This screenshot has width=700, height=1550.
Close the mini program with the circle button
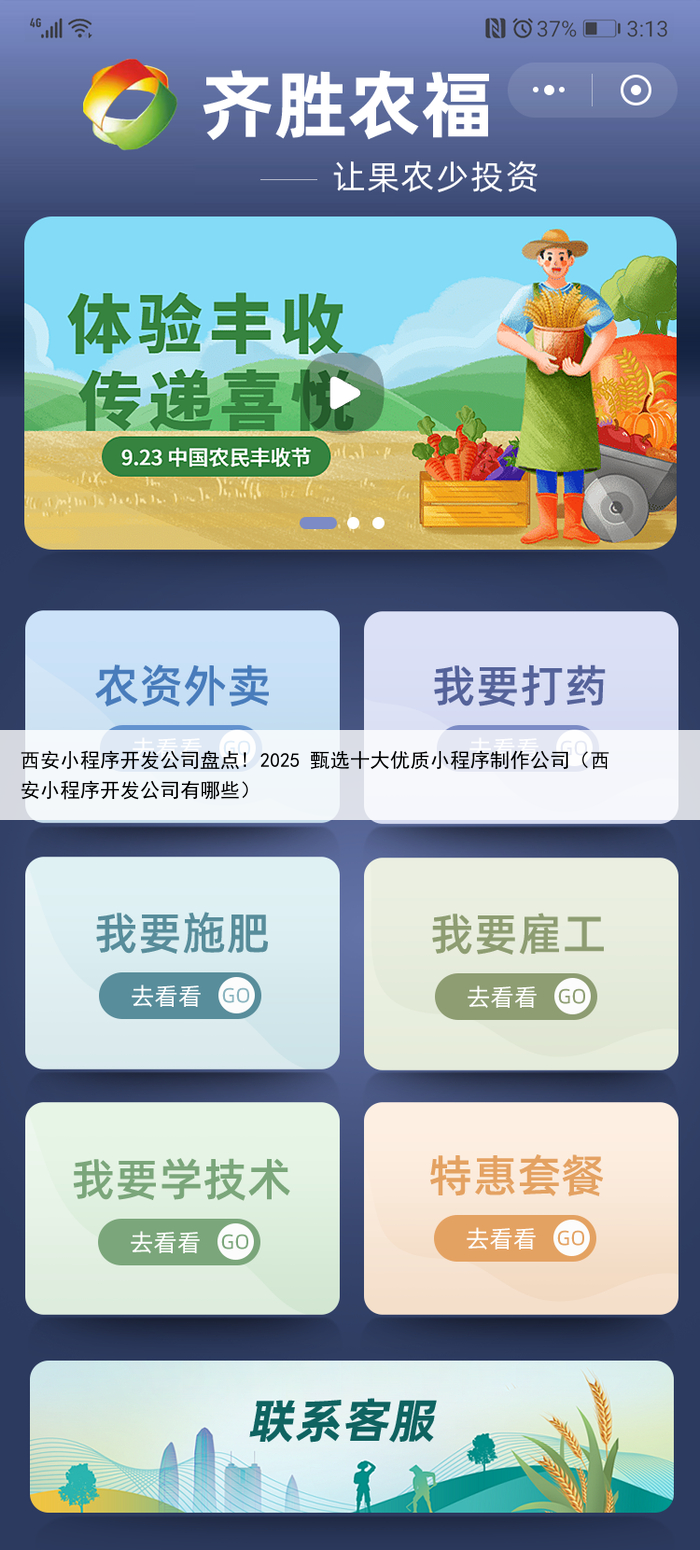[x=635, y=90]
